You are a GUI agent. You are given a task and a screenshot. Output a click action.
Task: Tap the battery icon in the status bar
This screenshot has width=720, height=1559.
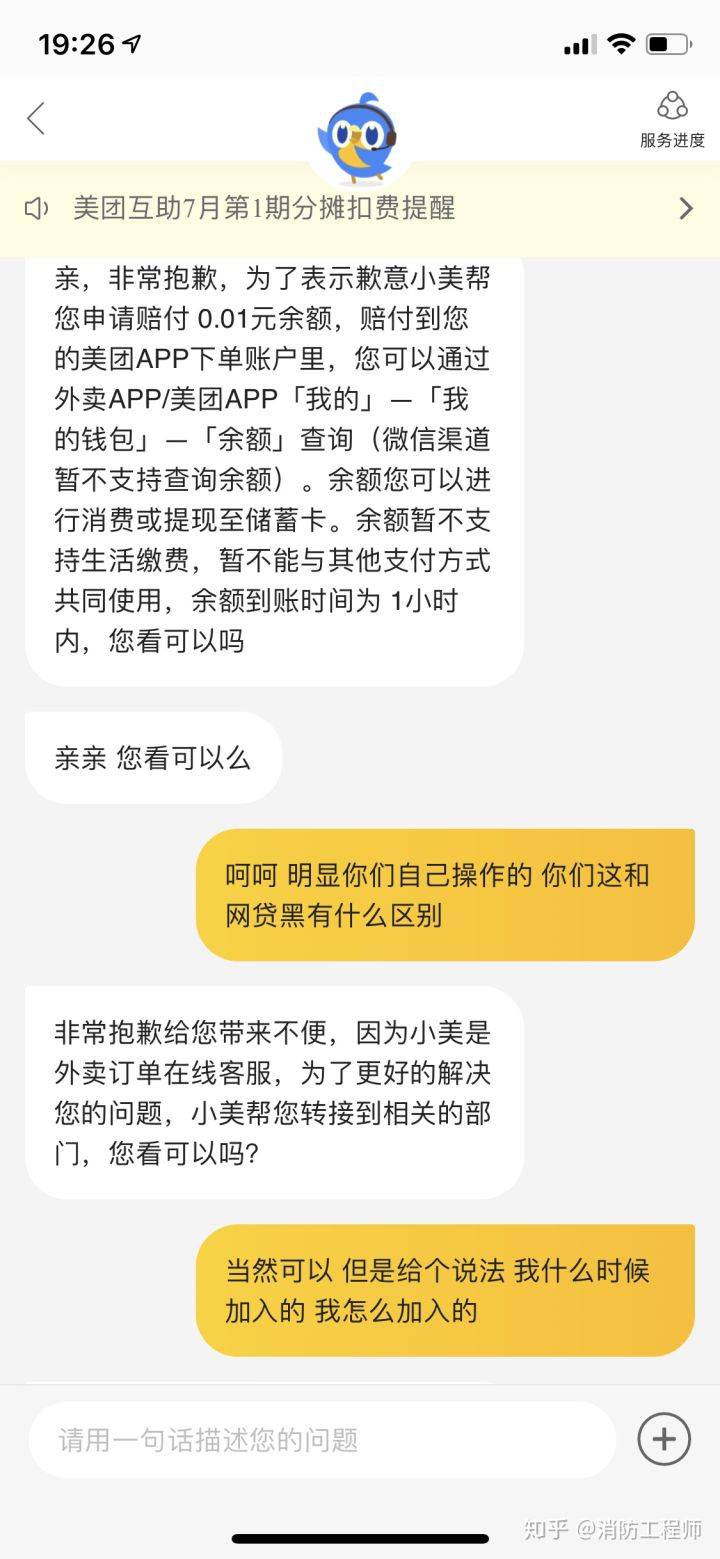coord(668,44)
